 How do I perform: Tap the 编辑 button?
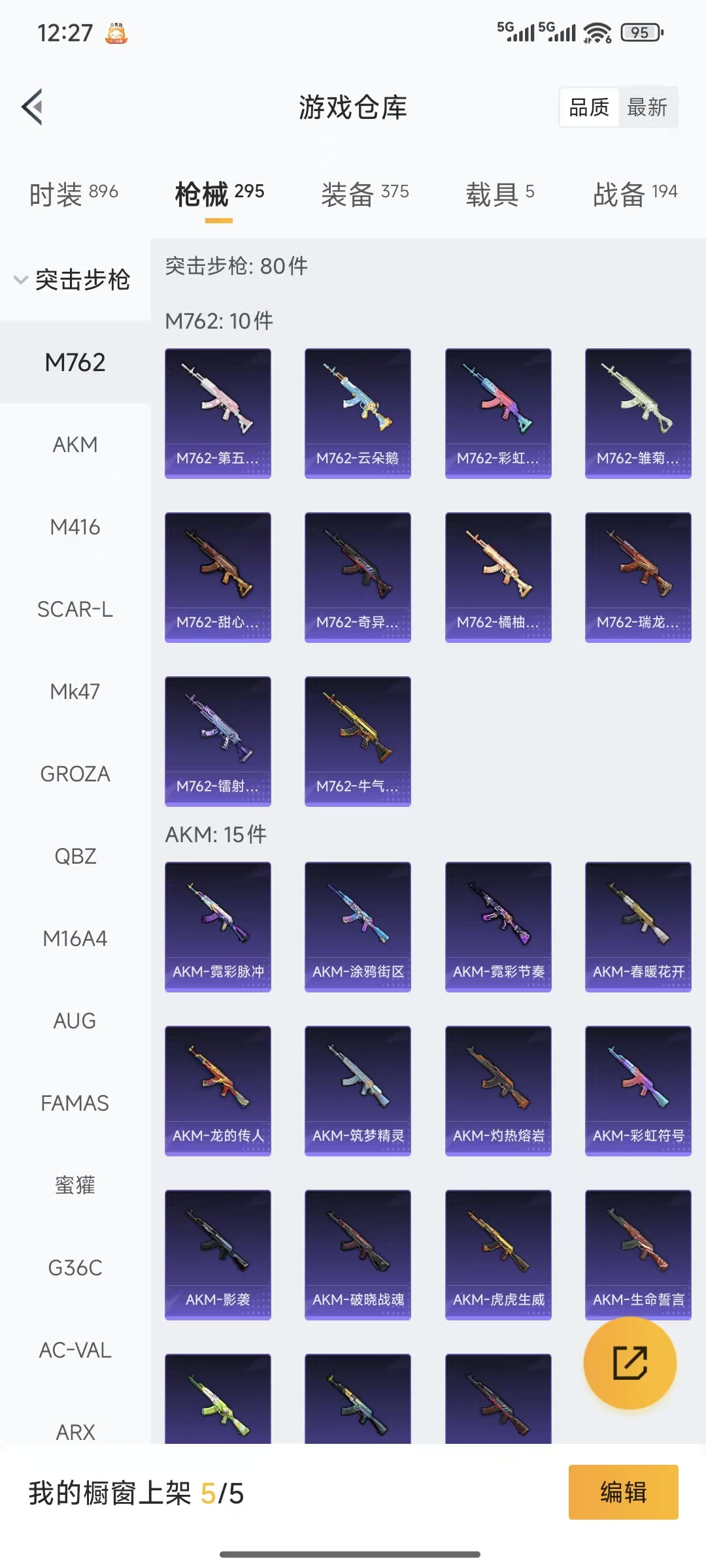623,1492
